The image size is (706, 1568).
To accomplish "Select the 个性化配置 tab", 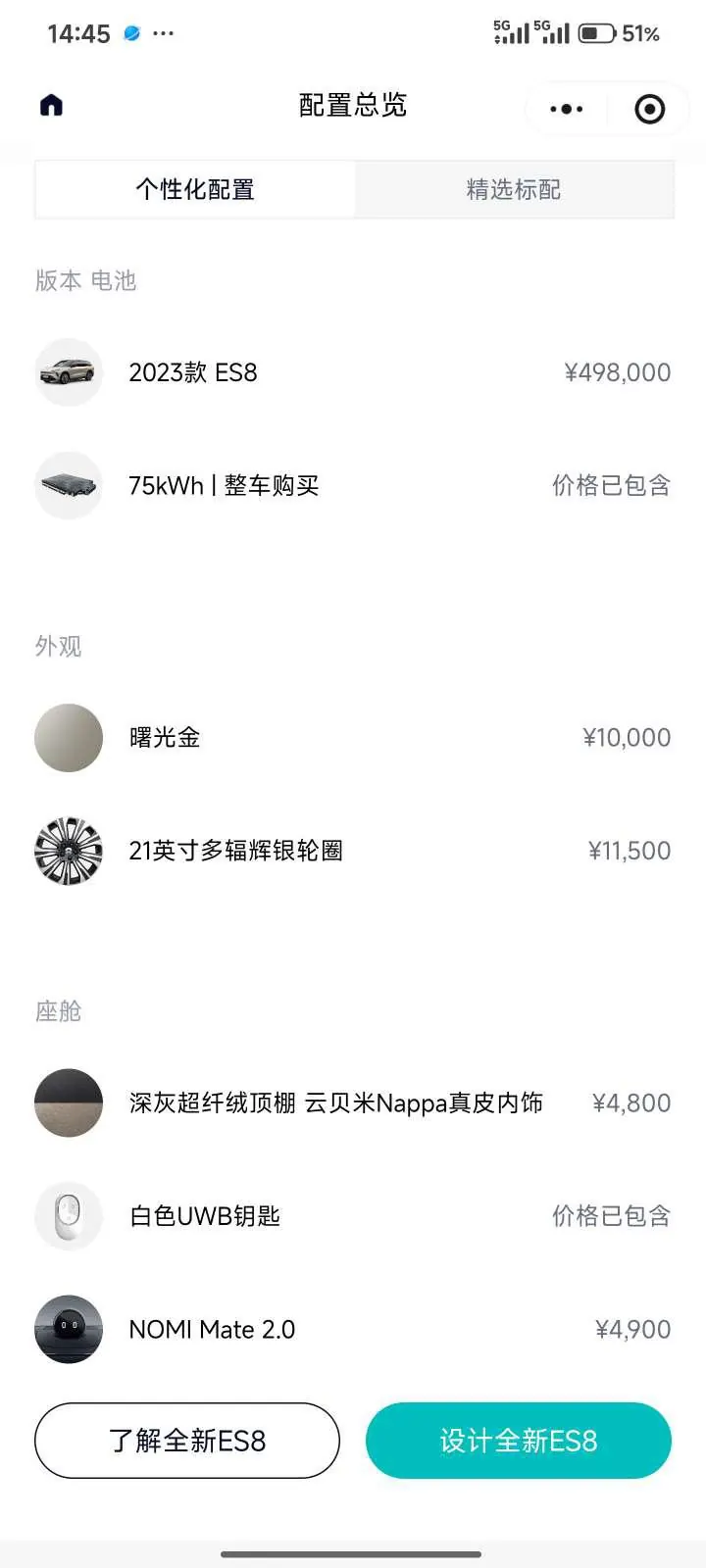I will [195, 189].
